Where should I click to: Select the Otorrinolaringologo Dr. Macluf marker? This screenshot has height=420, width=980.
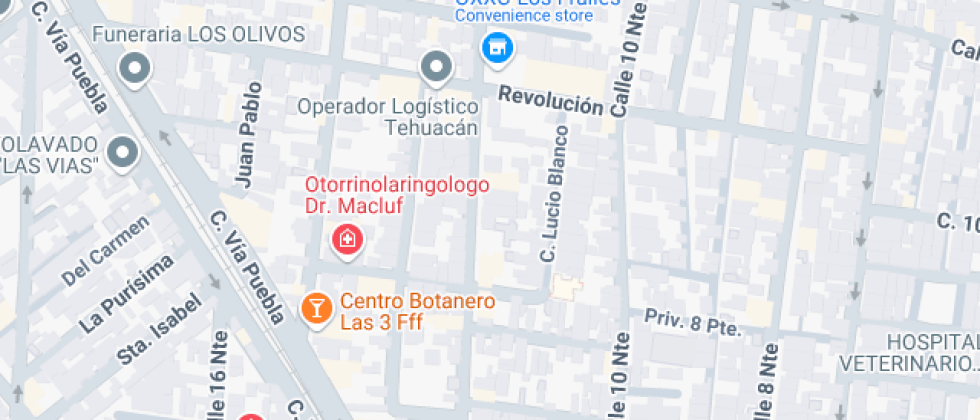tap(346, 240)
